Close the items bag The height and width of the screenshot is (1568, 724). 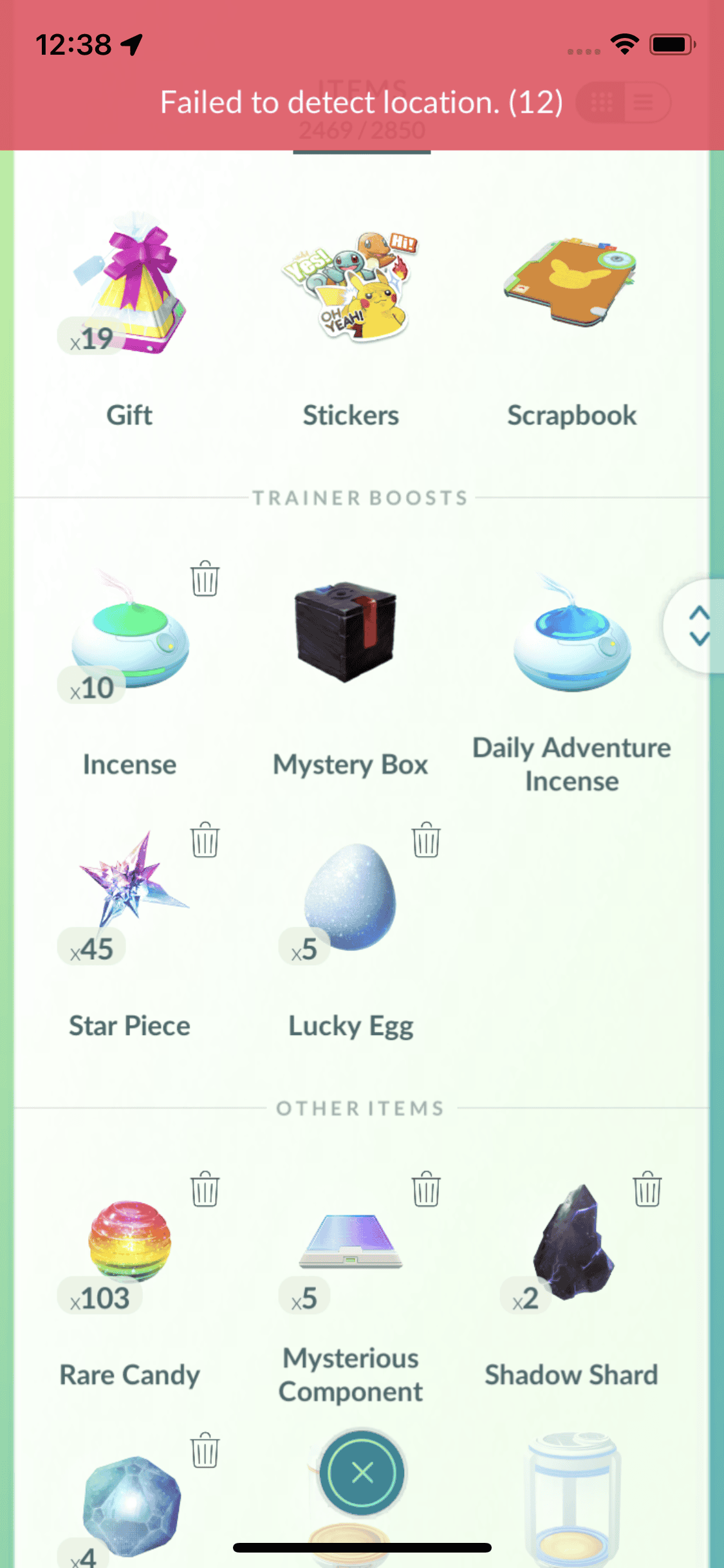[x=362, y=1472]
